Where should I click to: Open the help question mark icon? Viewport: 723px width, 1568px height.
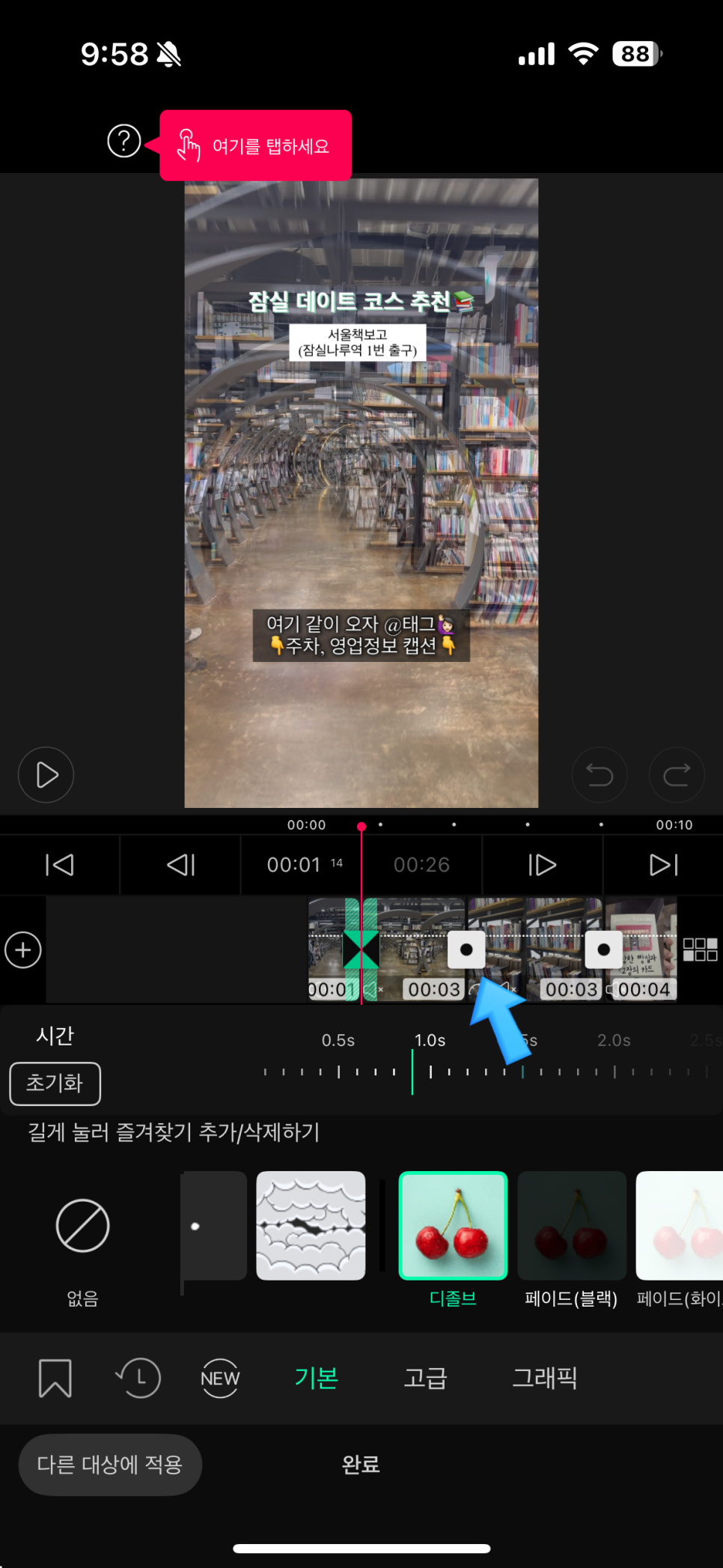(x=124, y=141)
